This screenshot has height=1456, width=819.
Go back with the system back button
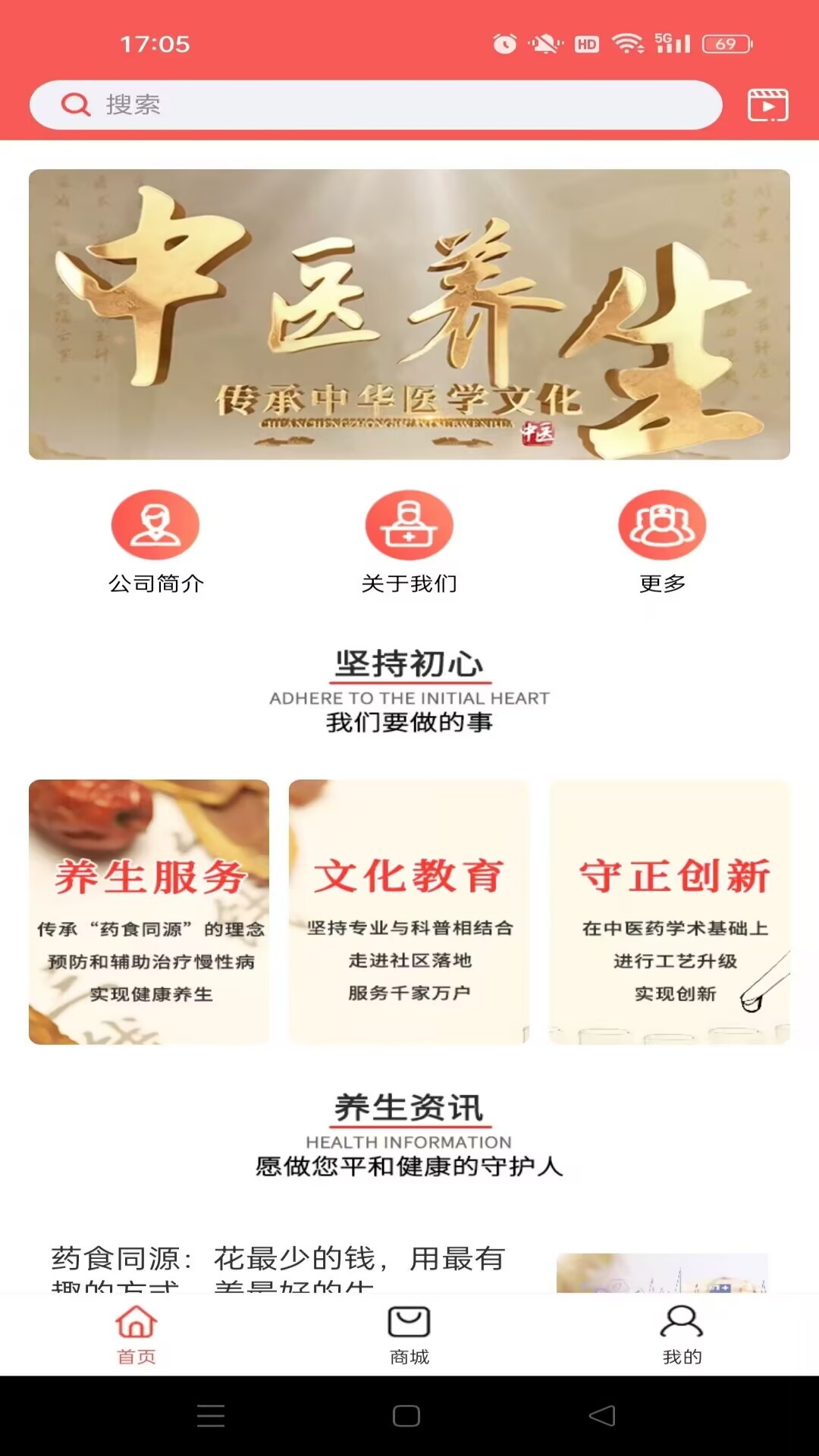(x=602, y=1416)
